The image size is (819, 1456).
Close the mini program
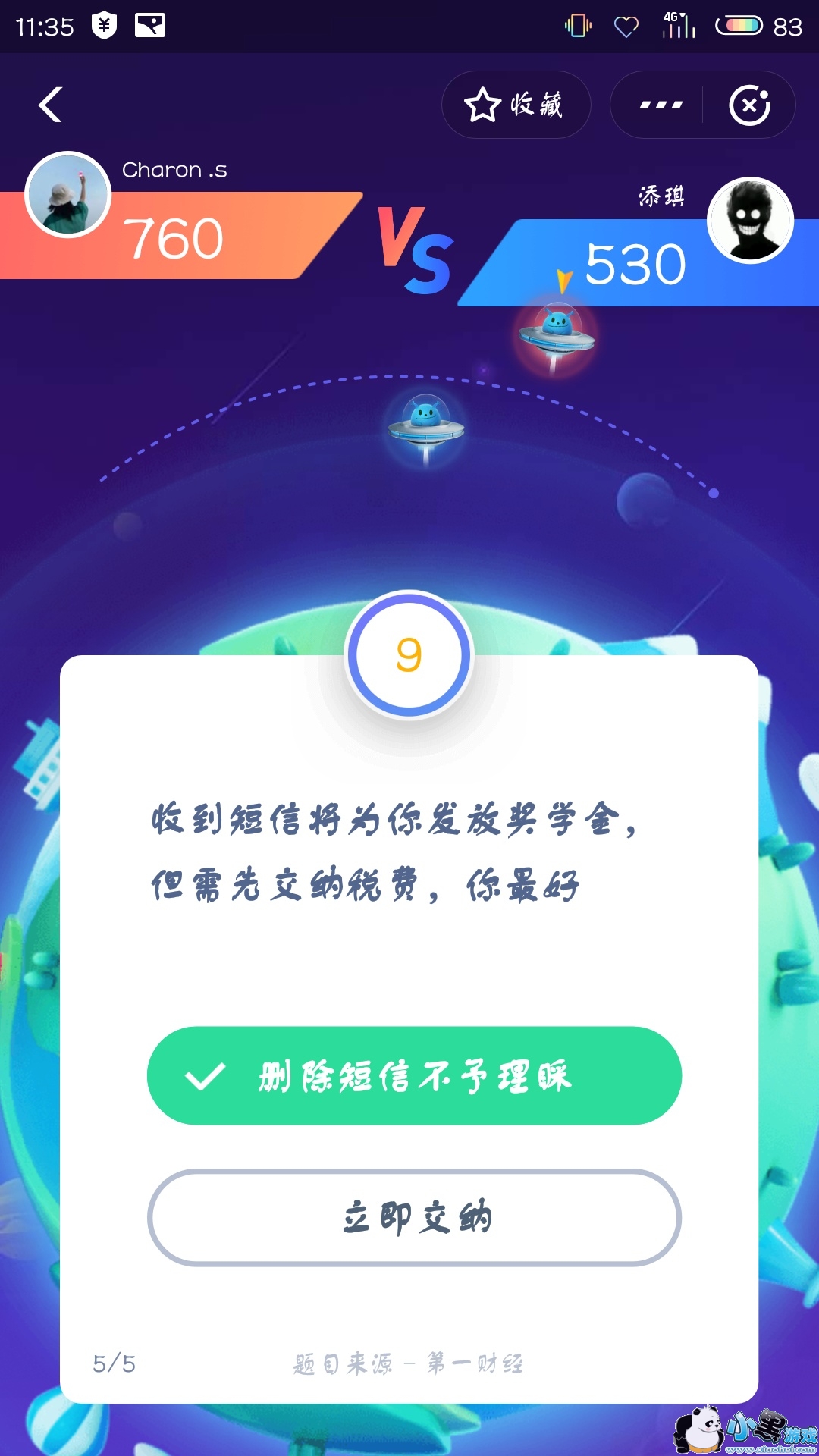(x=749, y=105)
